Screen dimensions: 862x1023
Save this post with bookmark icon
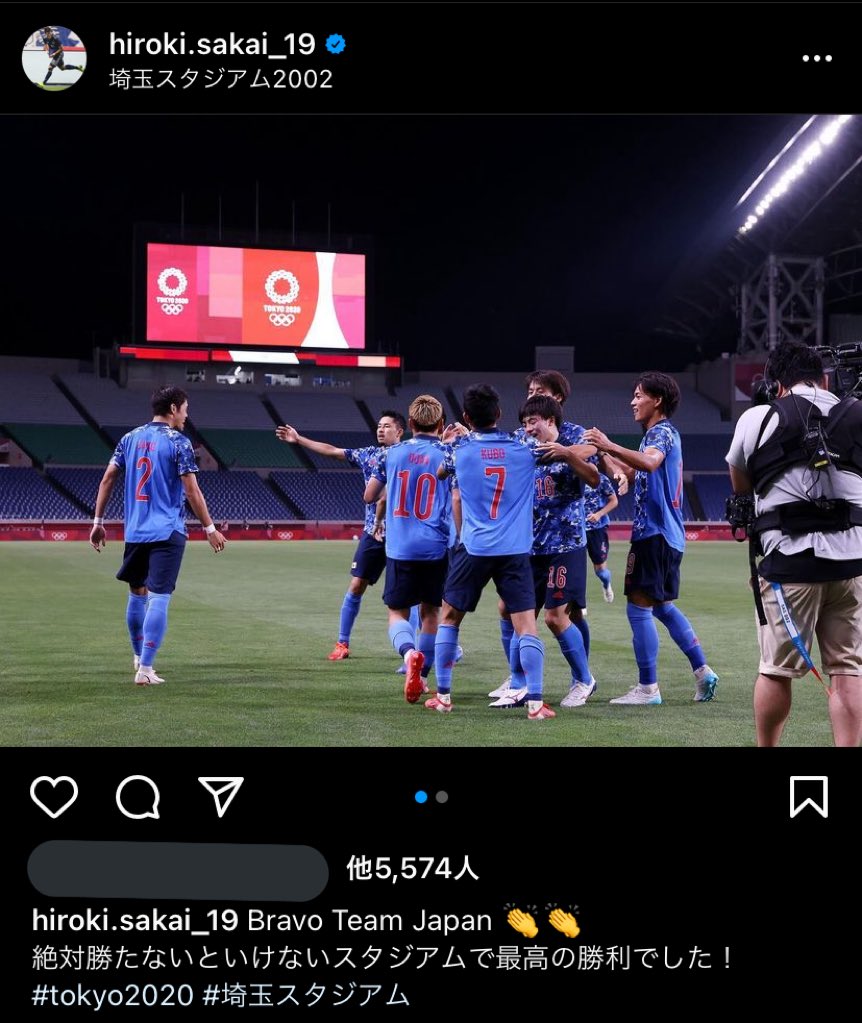pos(808,797)
